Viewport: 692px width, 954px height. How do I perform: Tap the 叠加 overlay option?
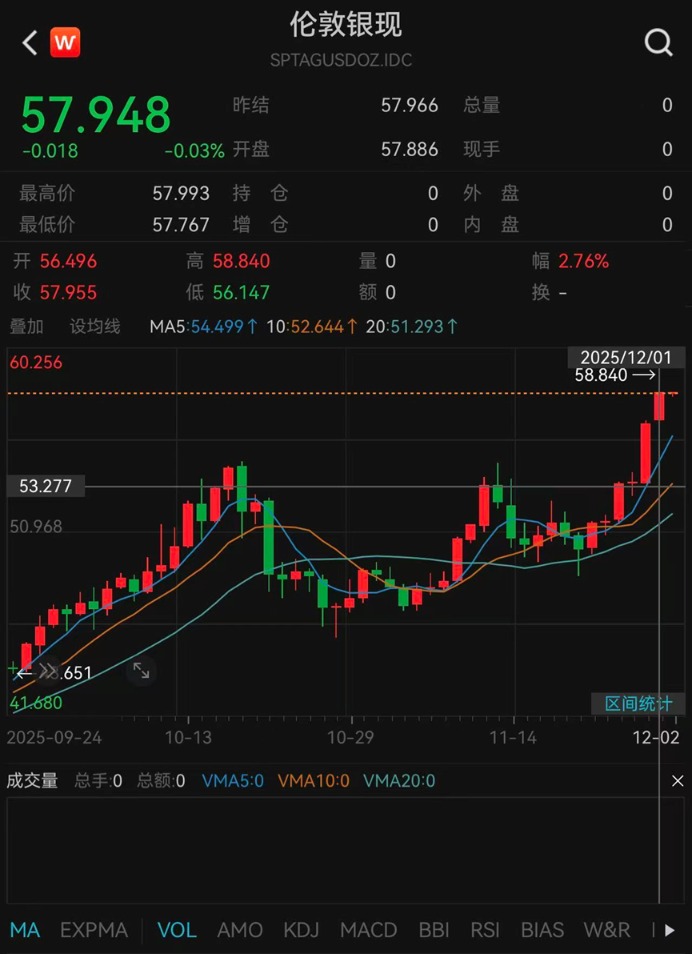point(27,326)
